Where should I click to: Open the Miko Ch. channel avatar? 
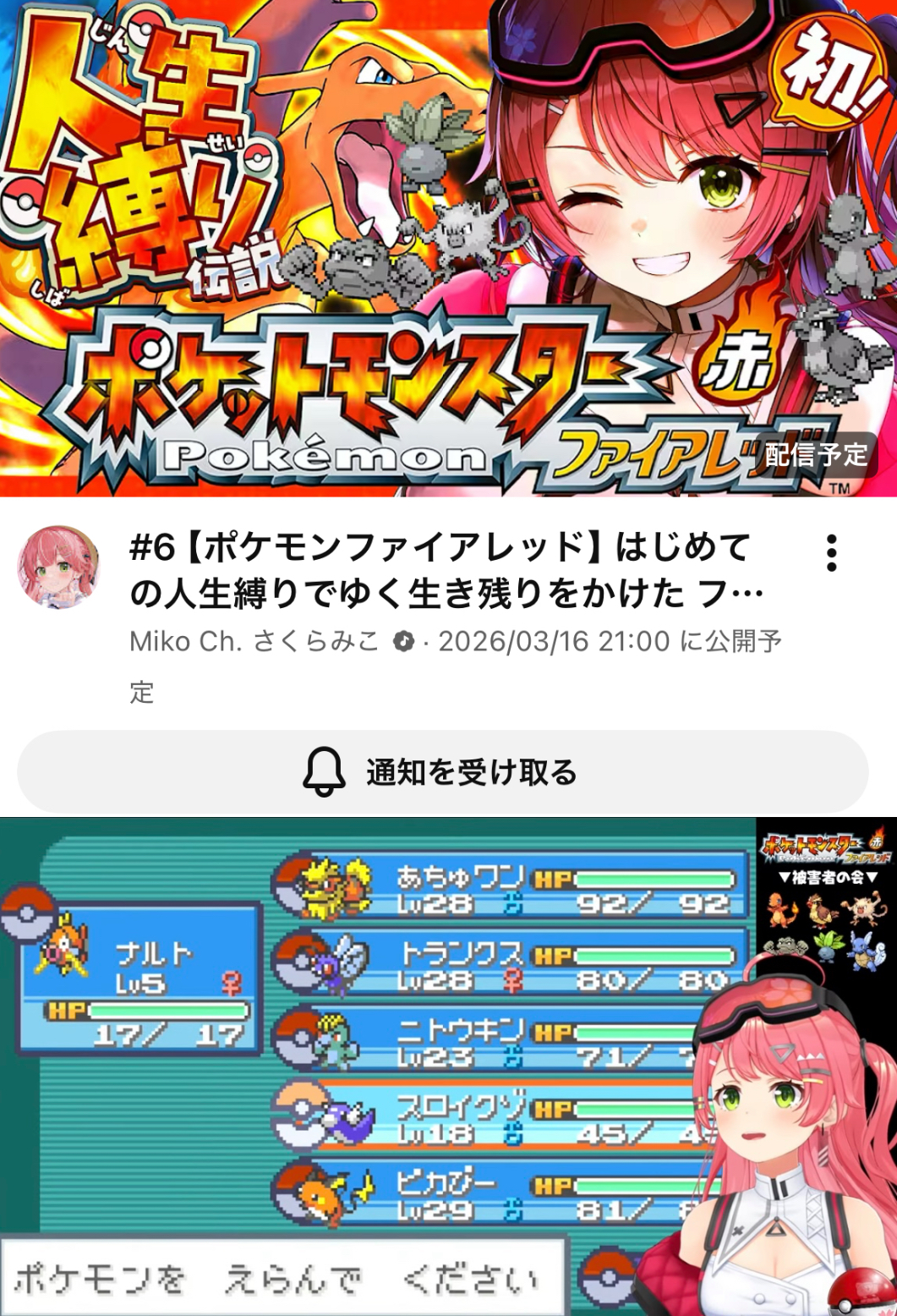click(59, 568)
